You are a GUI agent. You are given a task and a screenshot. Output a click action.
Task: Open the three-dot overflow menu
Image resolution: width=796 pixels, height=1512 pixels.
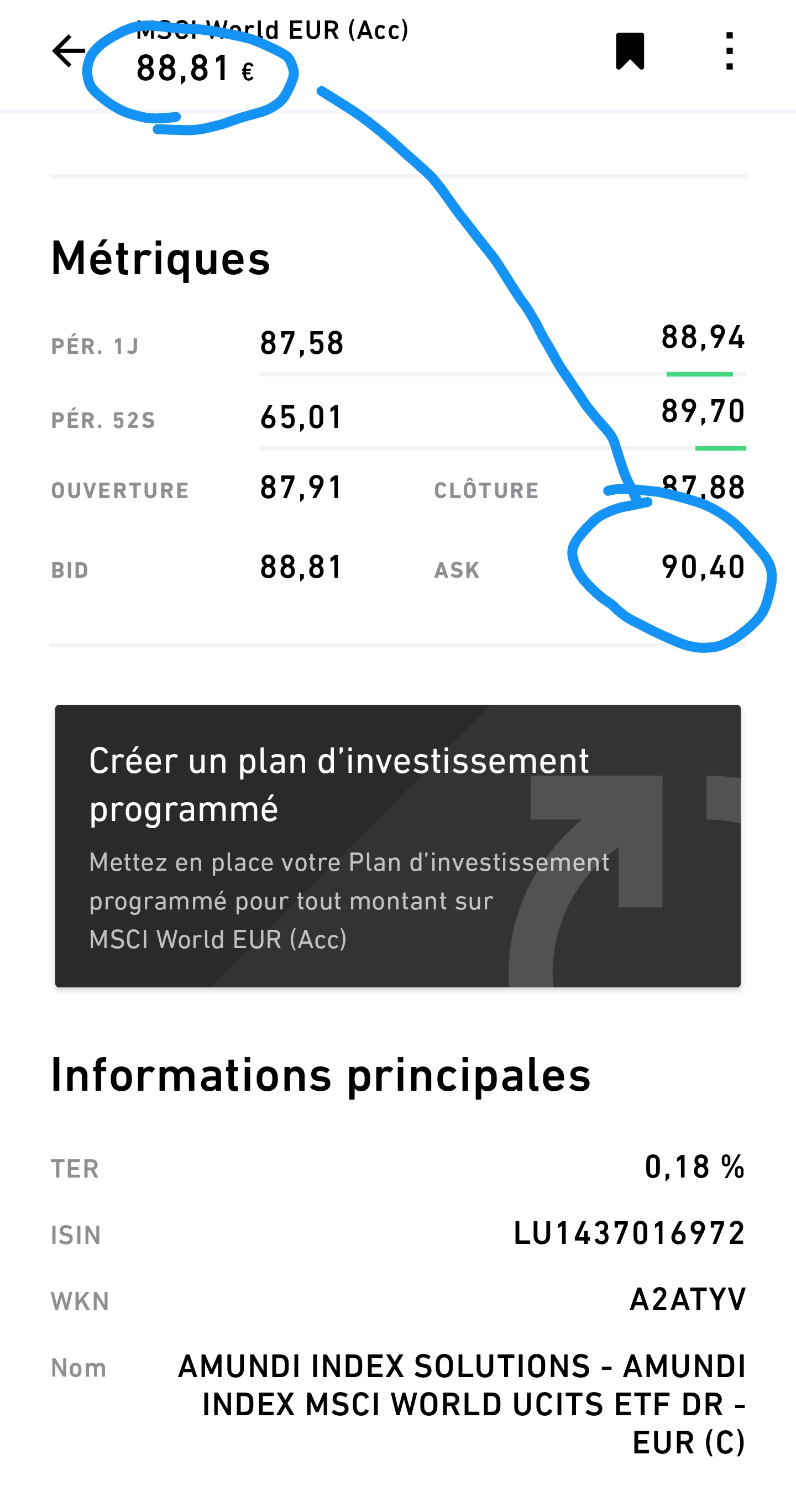[x=729, y=51]
